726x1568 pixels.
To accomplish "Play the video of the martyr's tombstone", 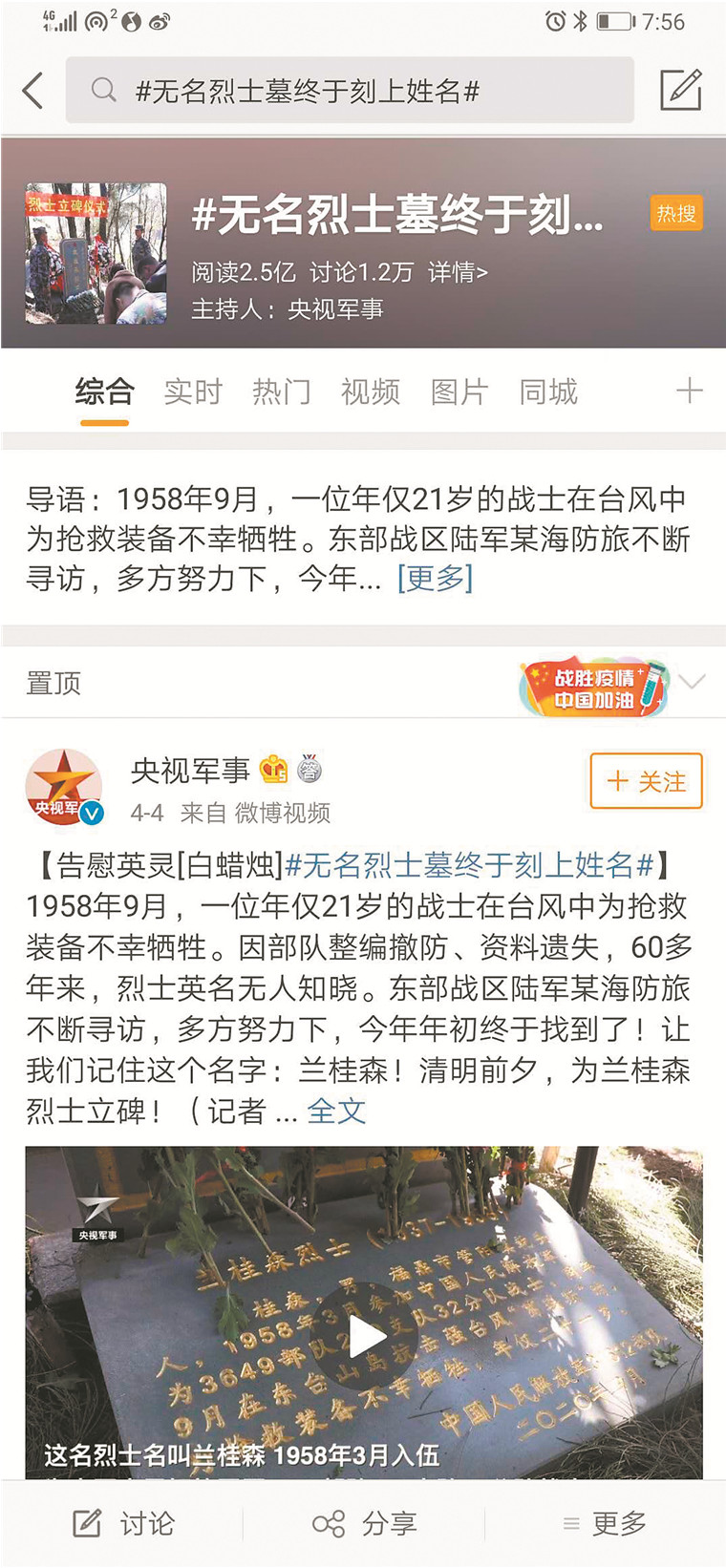I will tap(366, 1336).
